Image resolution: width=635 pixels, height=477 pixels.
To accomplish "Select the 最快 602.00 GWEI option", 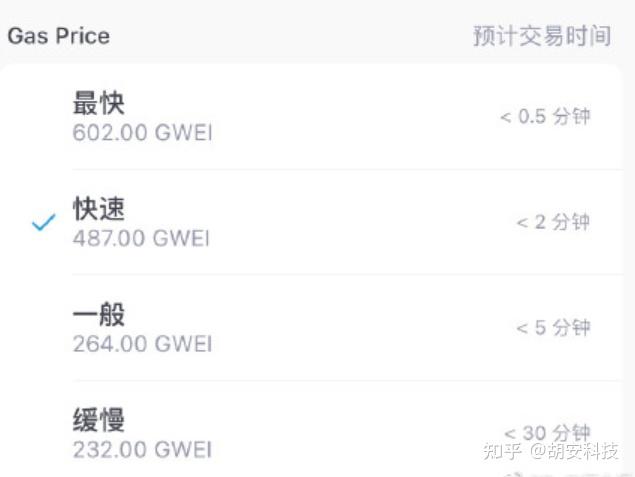I will coord(311,117).
